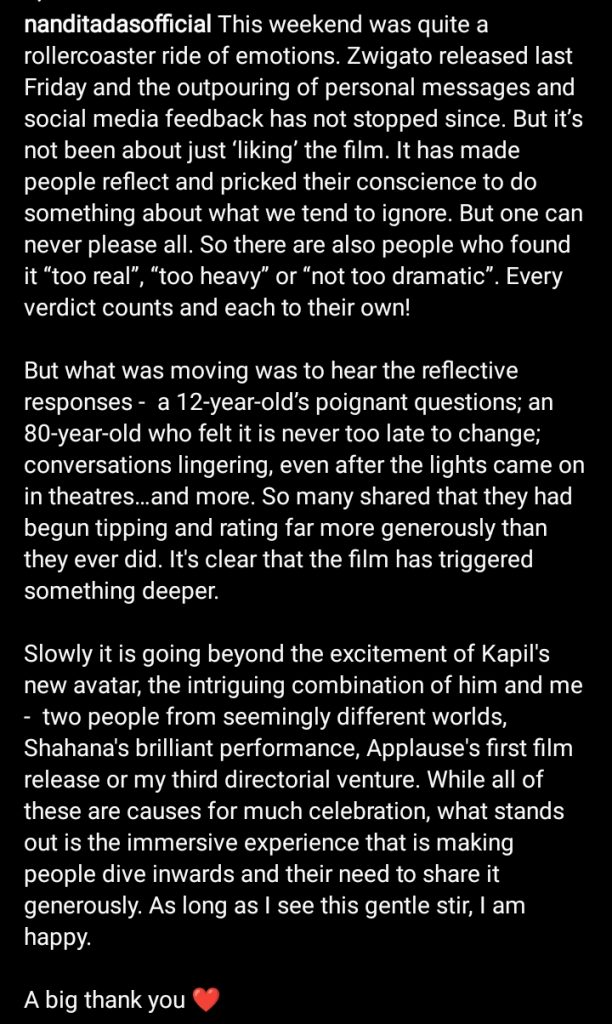The height and width of the screenshot is (1024, 612).
Task: Open the nanditadasofficial profile from the caption
Action: coord(118,24)
